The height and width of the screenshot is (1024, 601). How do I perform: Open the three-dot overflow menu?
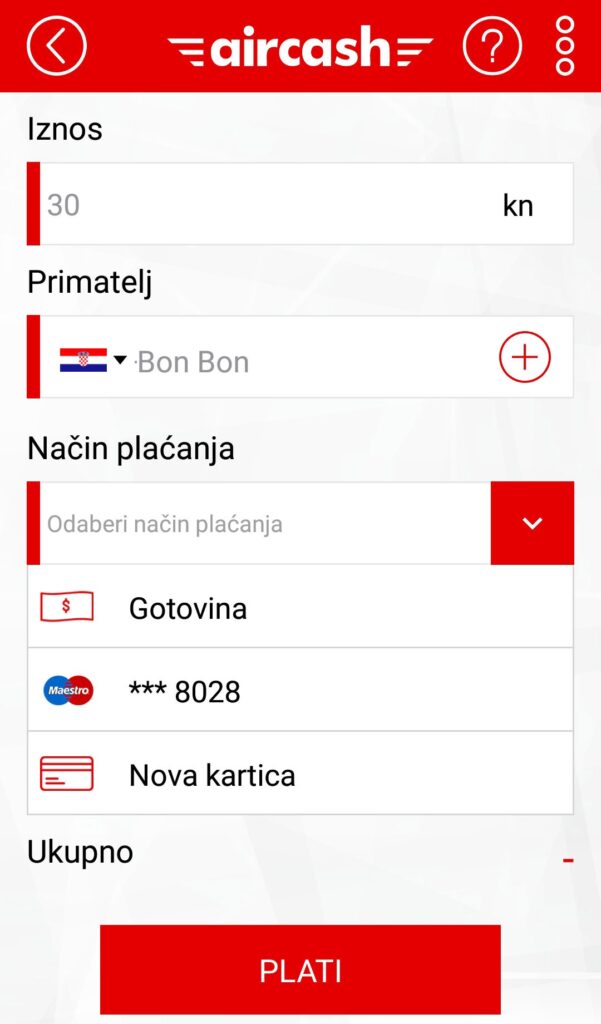(x=565, y=46)
